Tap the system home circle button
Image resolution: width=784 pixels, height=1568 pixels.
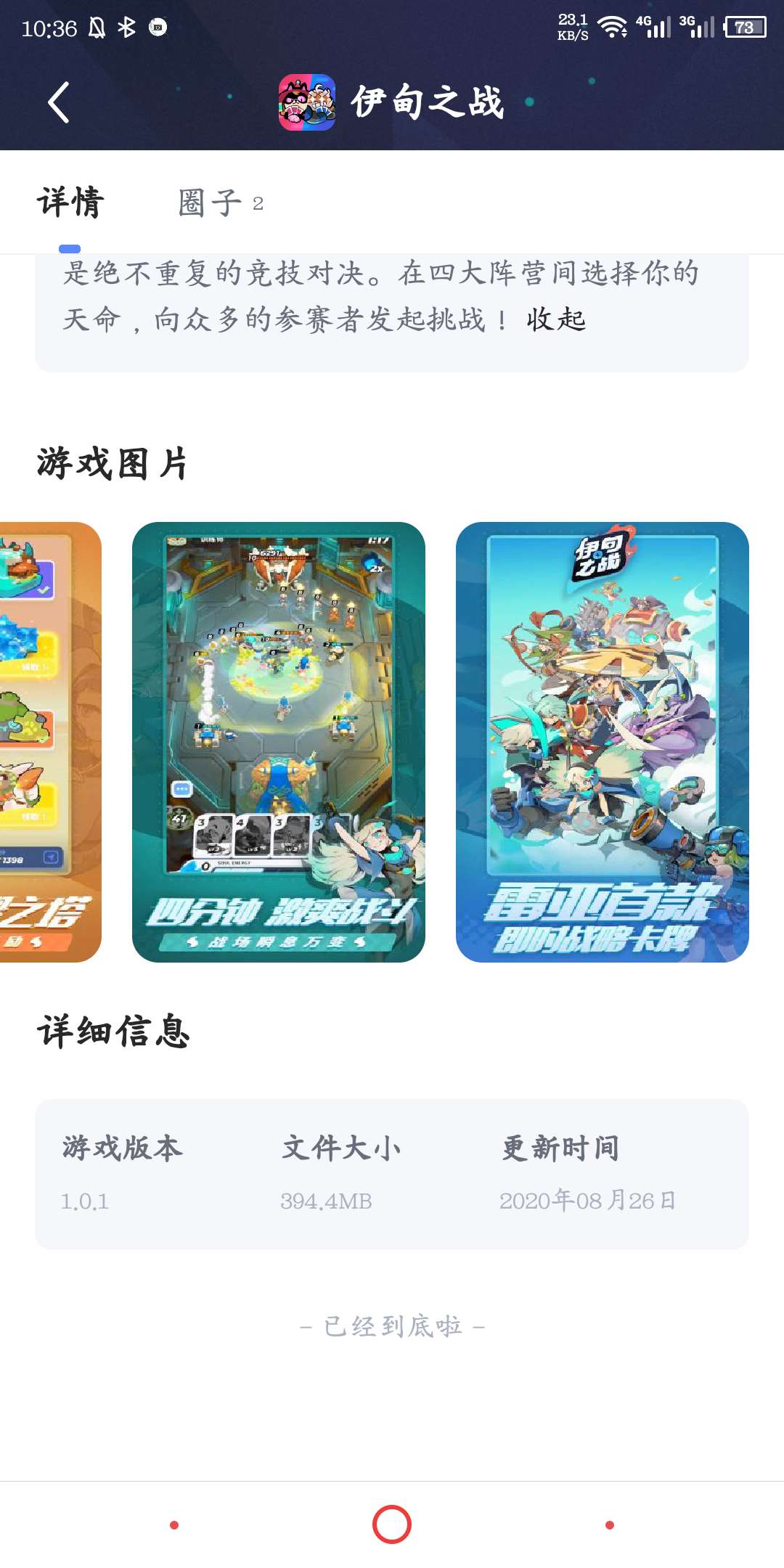pos(392,1524)
